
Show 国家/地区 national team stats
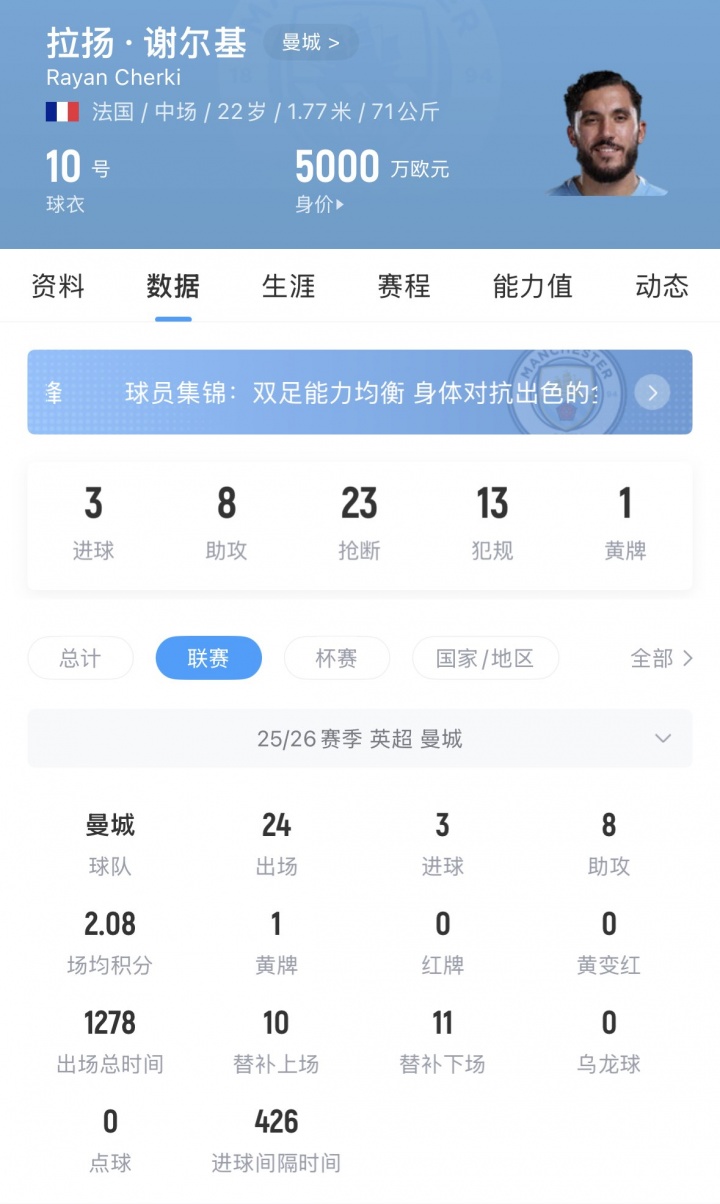(x=485, y=658)
